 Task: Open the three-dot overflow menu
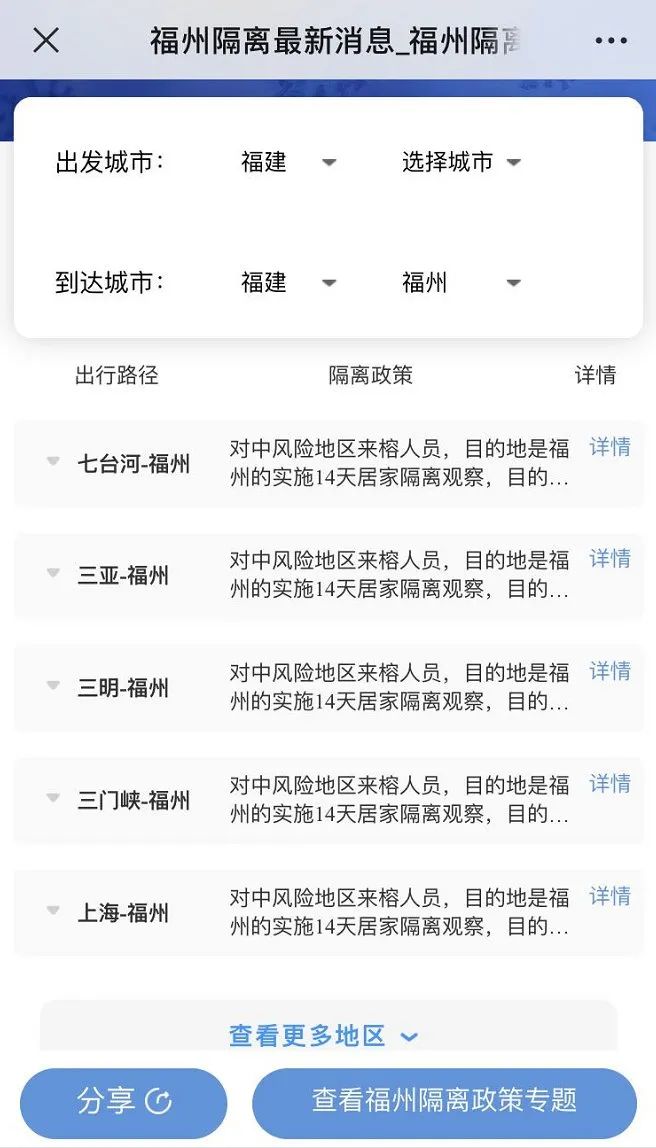[611, 40]
